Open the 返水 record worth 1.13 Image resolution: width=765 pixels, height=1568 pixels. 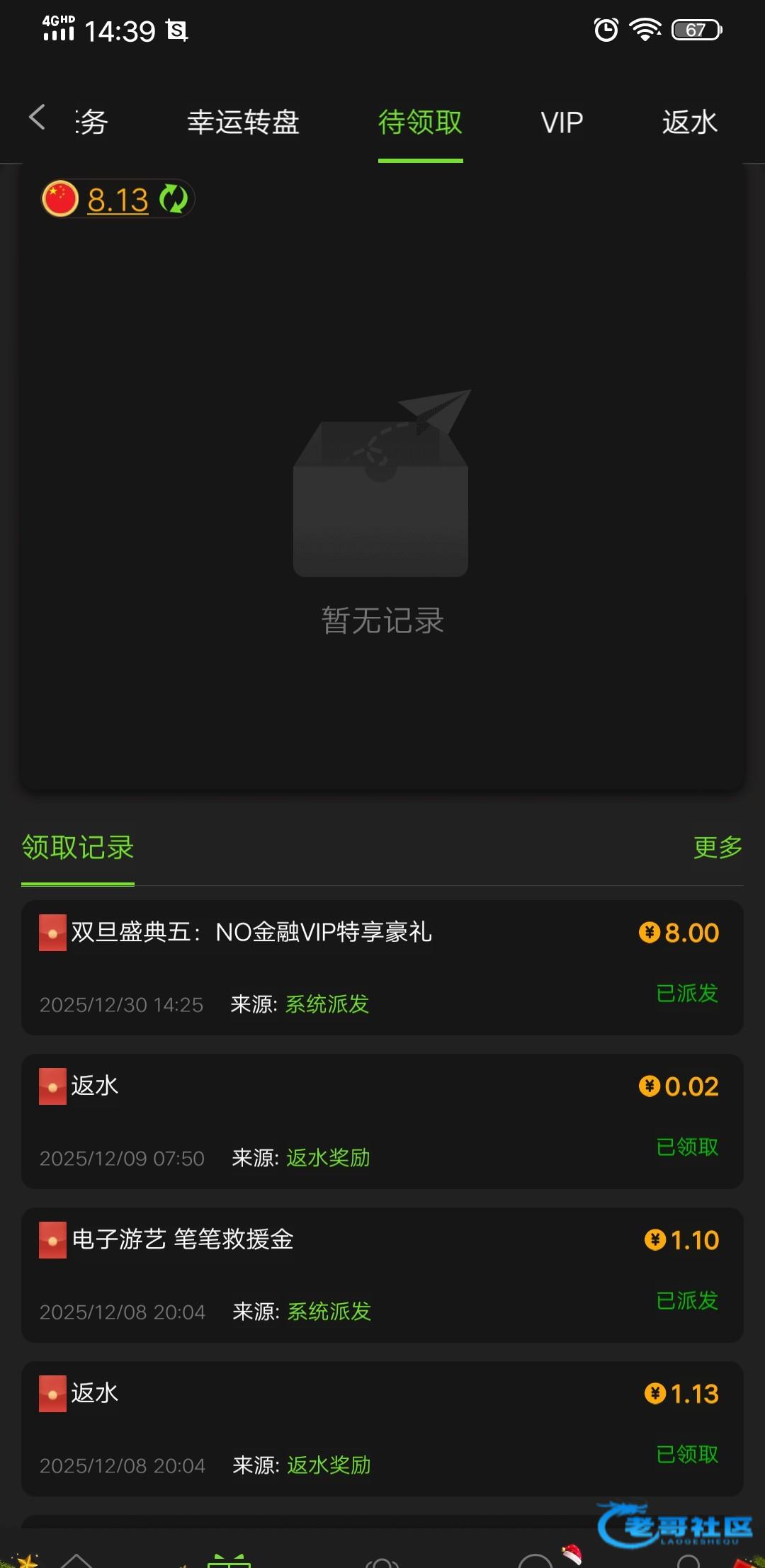382,1428
